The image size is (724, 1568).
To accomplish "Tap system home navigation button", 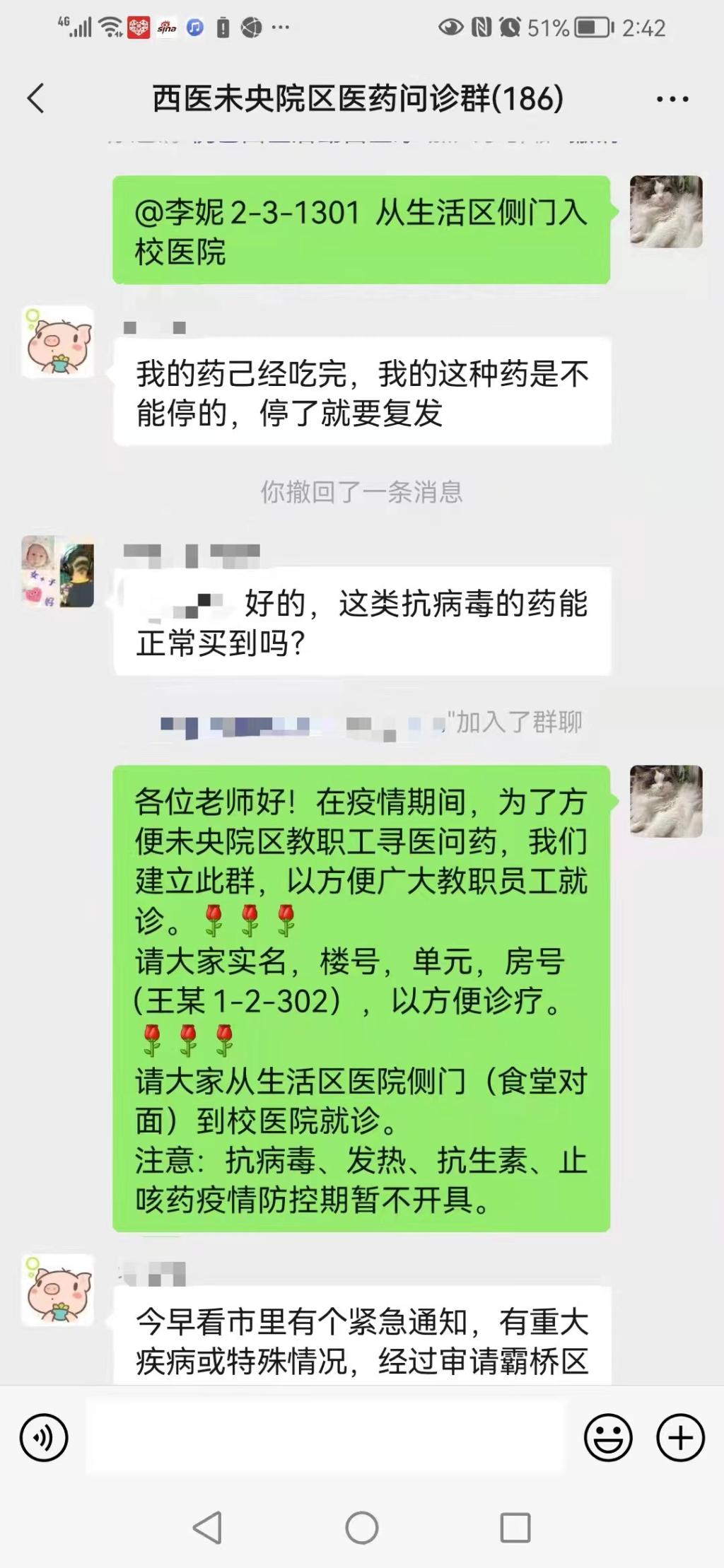I will click(x=362, y=1527).
